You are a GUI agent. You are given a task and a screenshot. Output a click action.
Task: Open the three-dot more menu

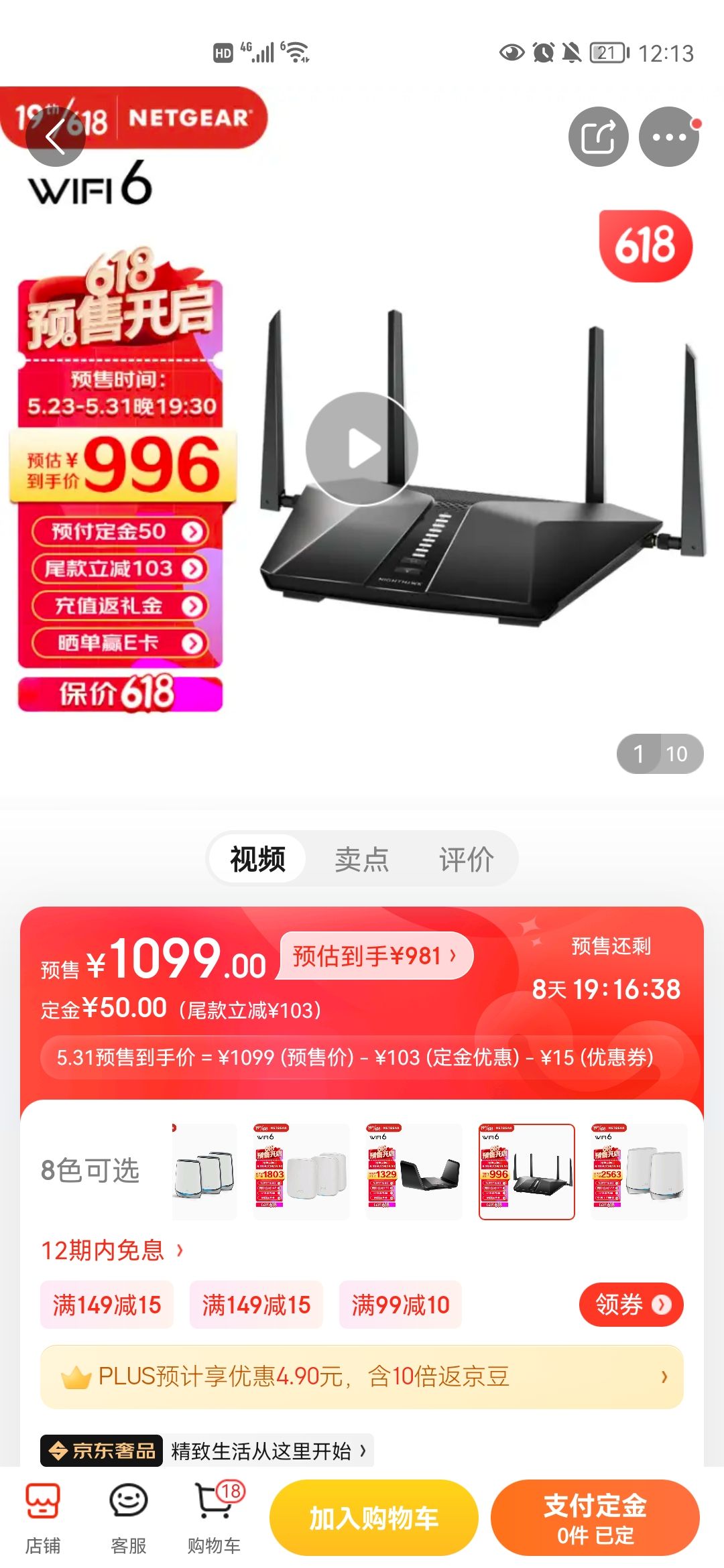[x=668, y=137]
